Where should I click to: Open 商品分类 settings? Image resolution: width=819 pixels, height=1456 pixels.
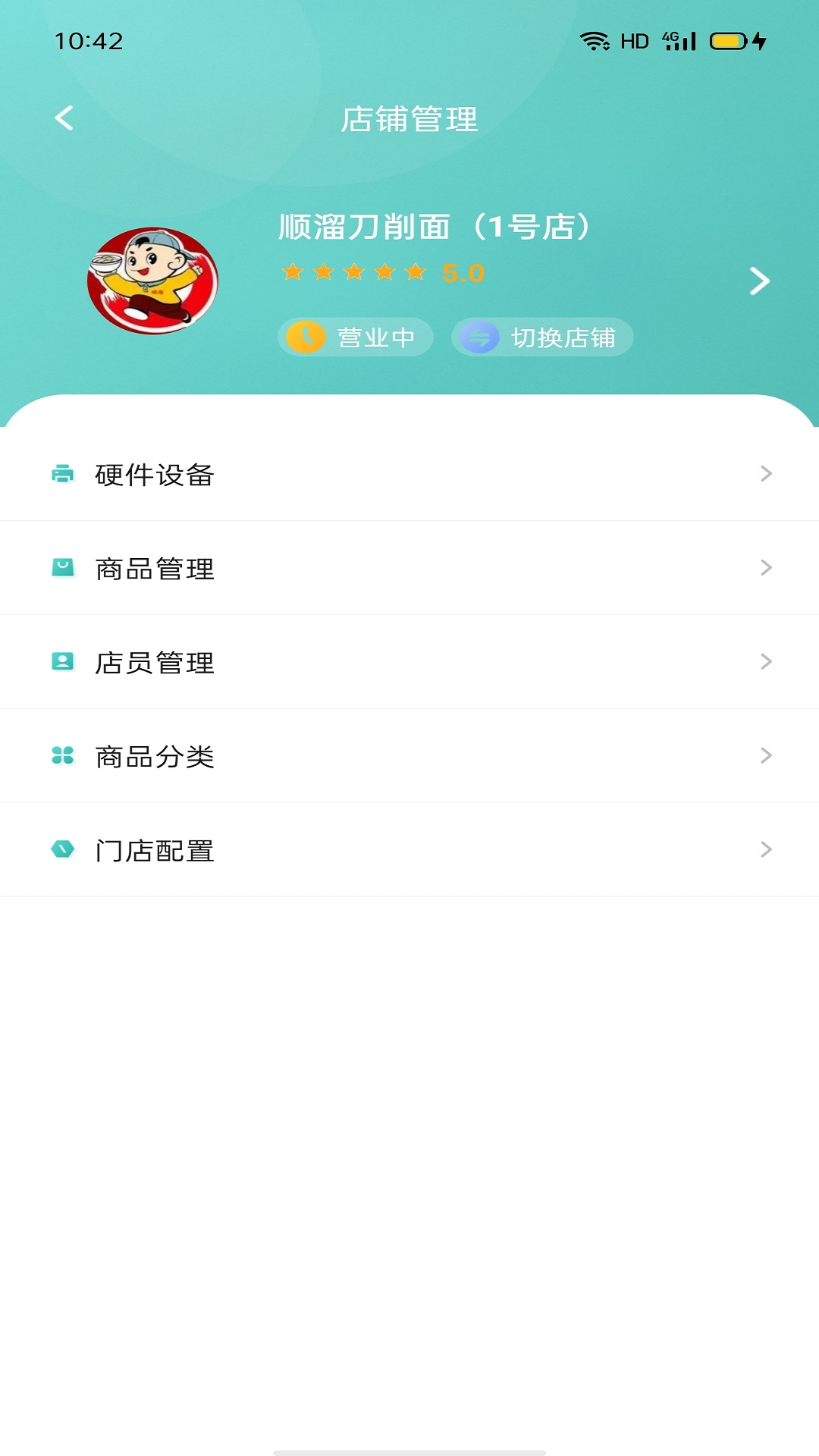[x=409, y=755]
